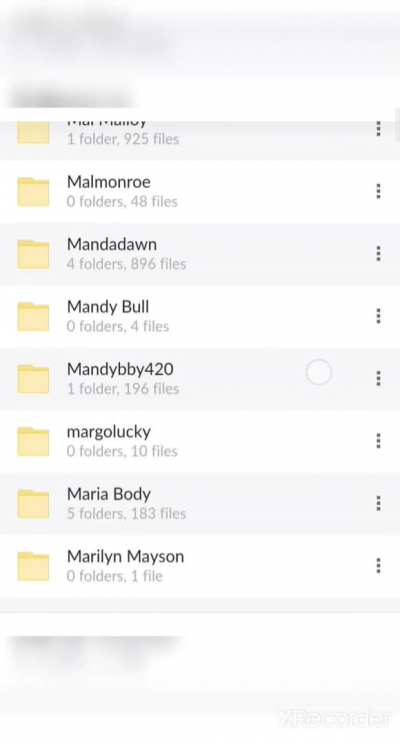Open the overflow menu for margolucky
The height and width of the screenshot is (744, 400).
point(378,441)
